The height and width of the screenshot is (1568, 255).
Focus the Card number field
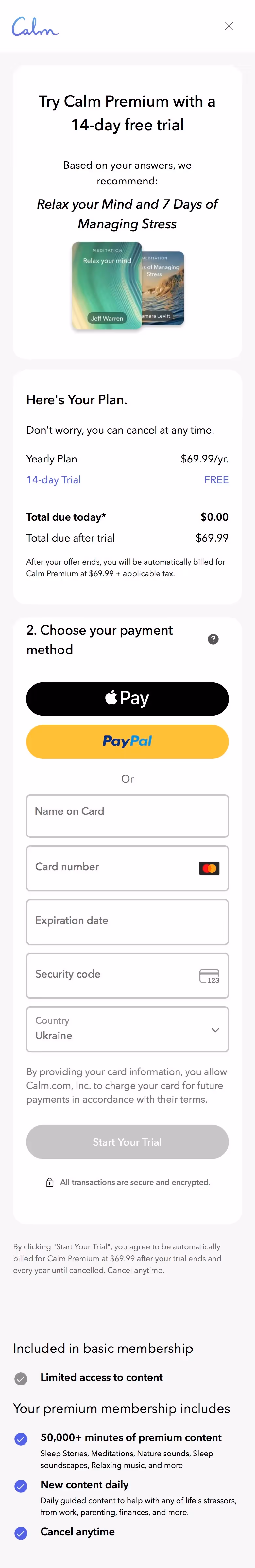coord(127,868)
